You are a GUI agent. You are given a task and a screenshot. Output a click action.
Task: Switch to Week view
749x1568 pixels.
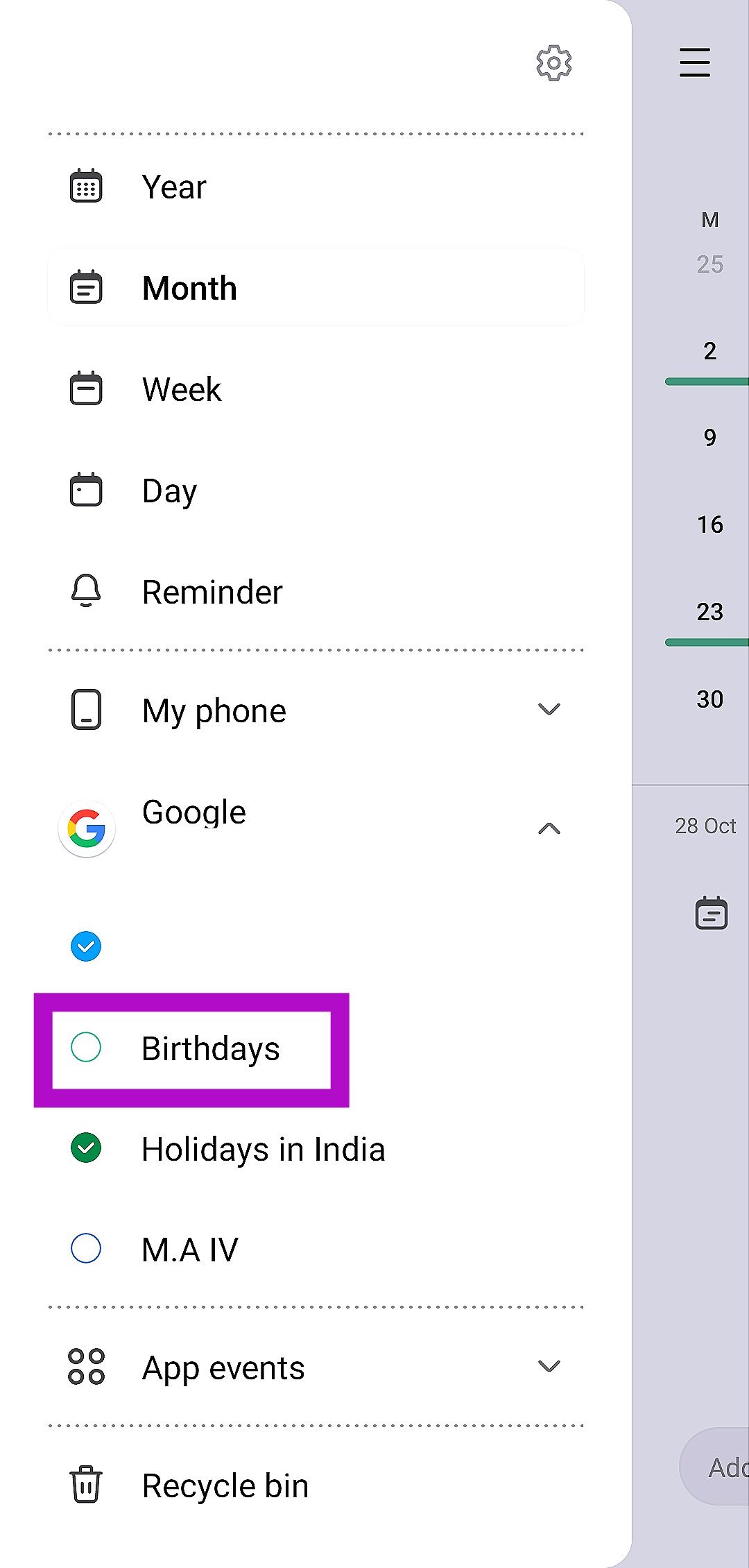(x=182, y=389)
